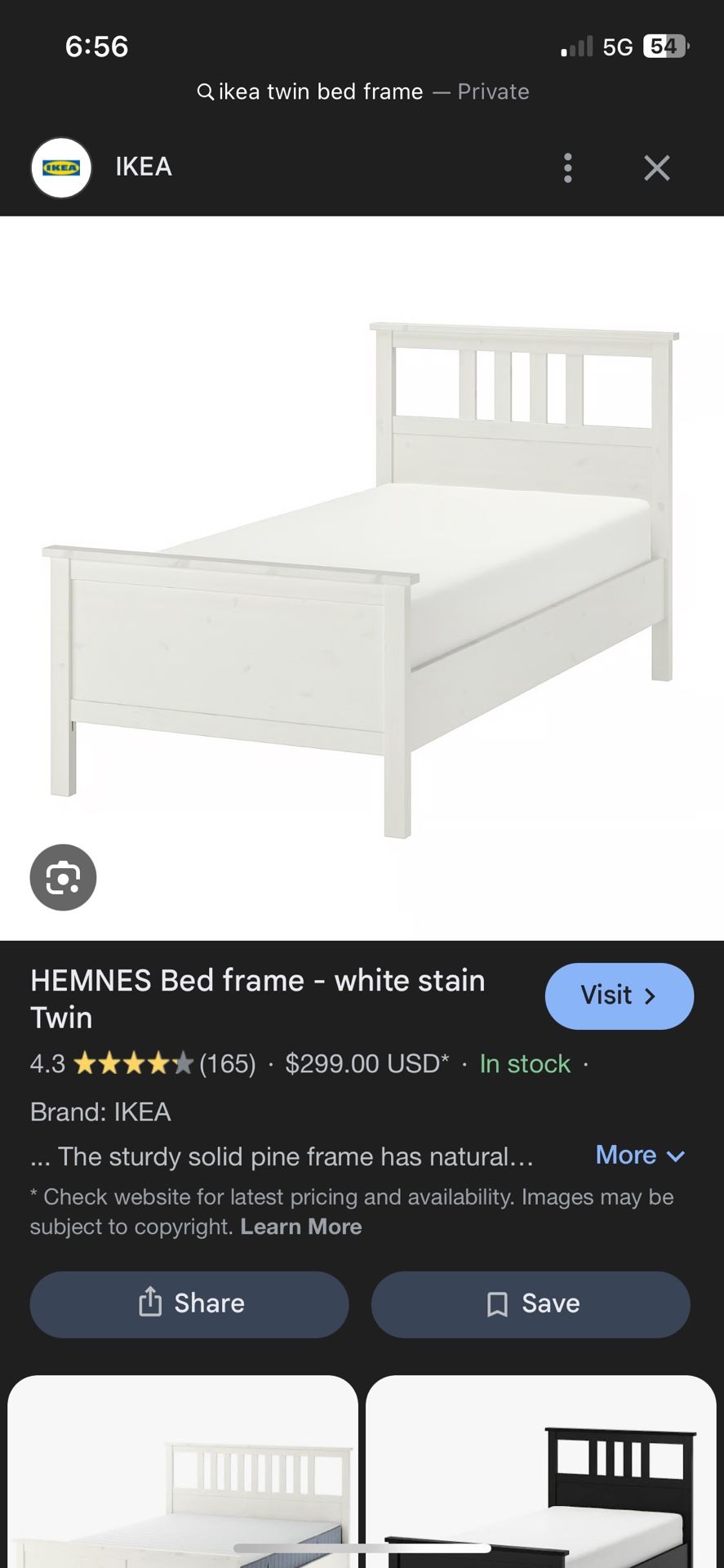This screenshot has height=1568, width=724.
Task: Open the three-dot overflow menu
Action: click(567, 167)
